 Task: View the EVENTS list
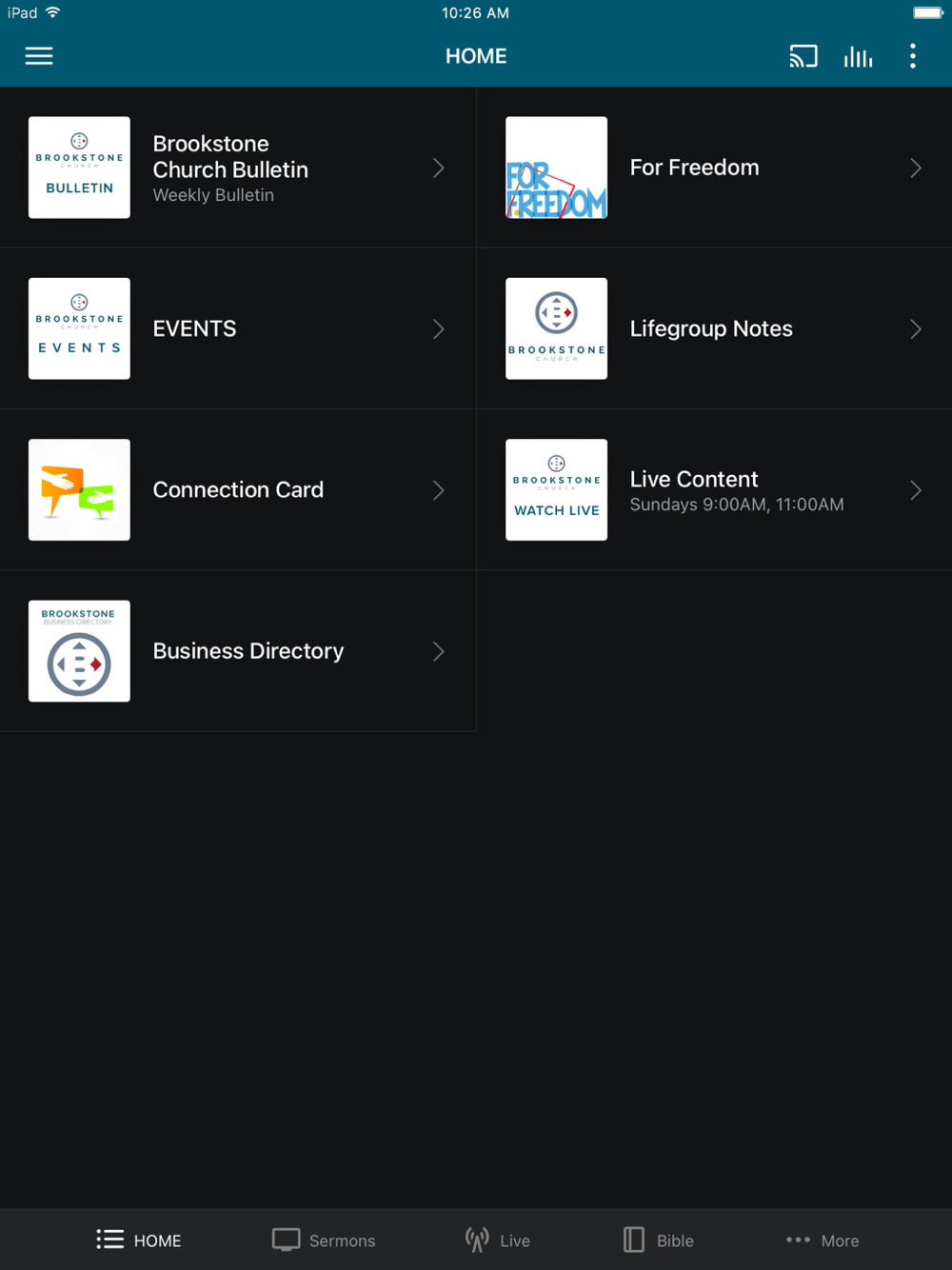238,328
